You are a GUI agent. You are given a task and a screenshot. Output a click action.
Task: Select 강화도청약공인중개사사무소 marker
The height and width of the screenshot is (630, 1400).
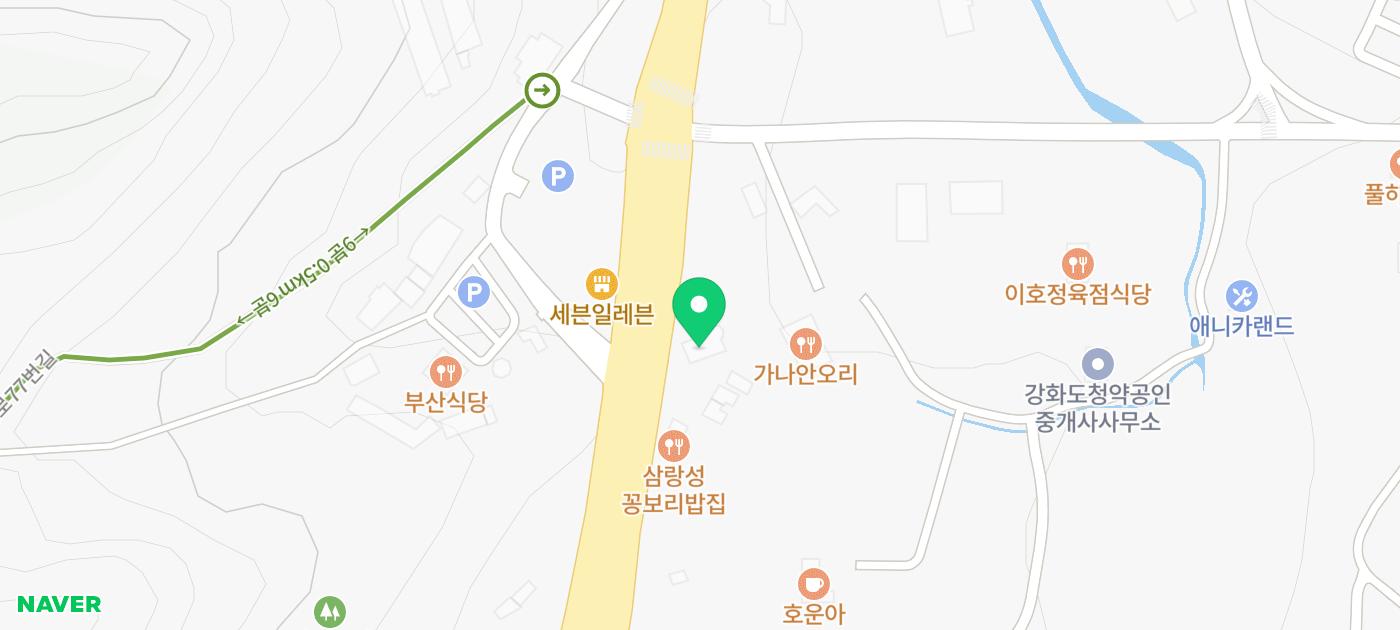point(1097,364)
